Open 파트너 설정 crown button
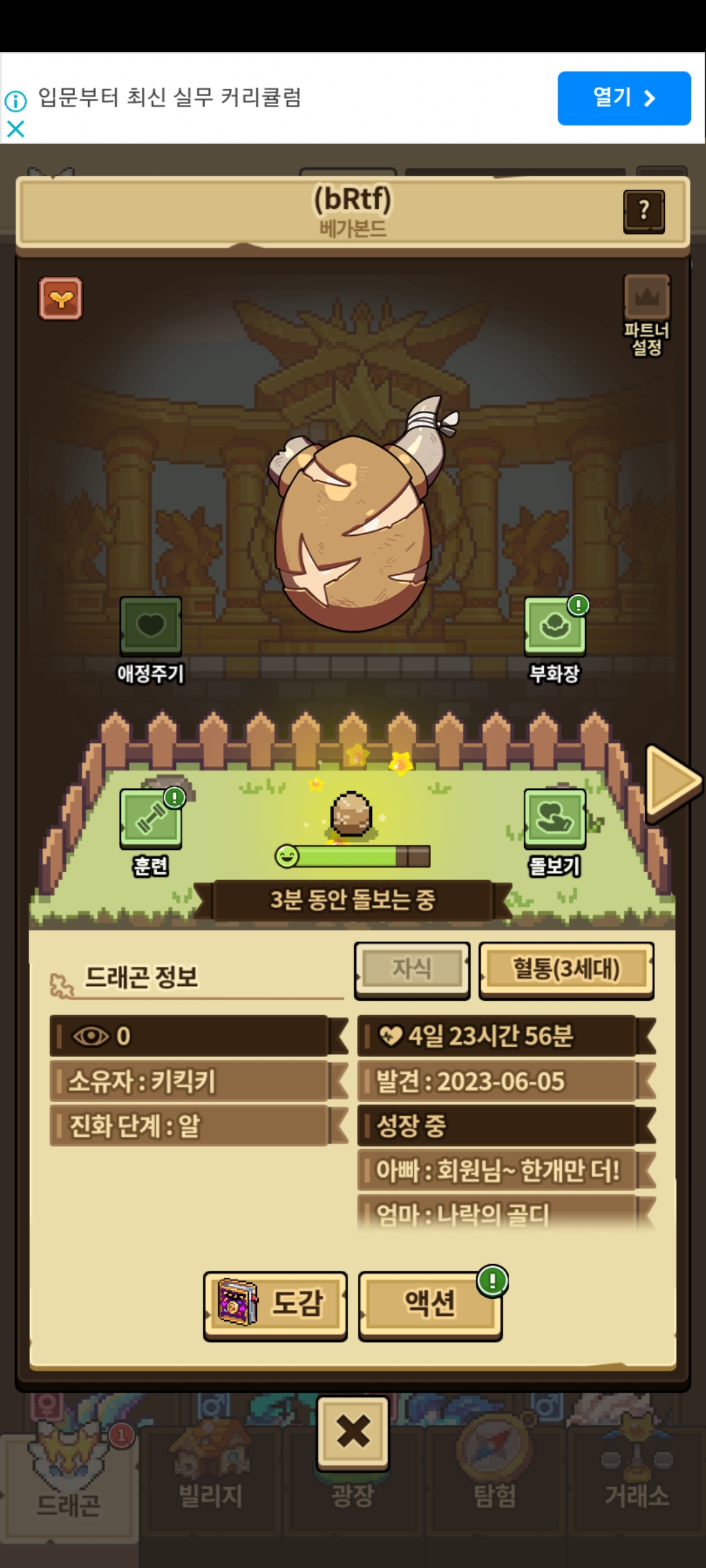Viewport: 706px width, 1568px height. [x=647, y=299]
